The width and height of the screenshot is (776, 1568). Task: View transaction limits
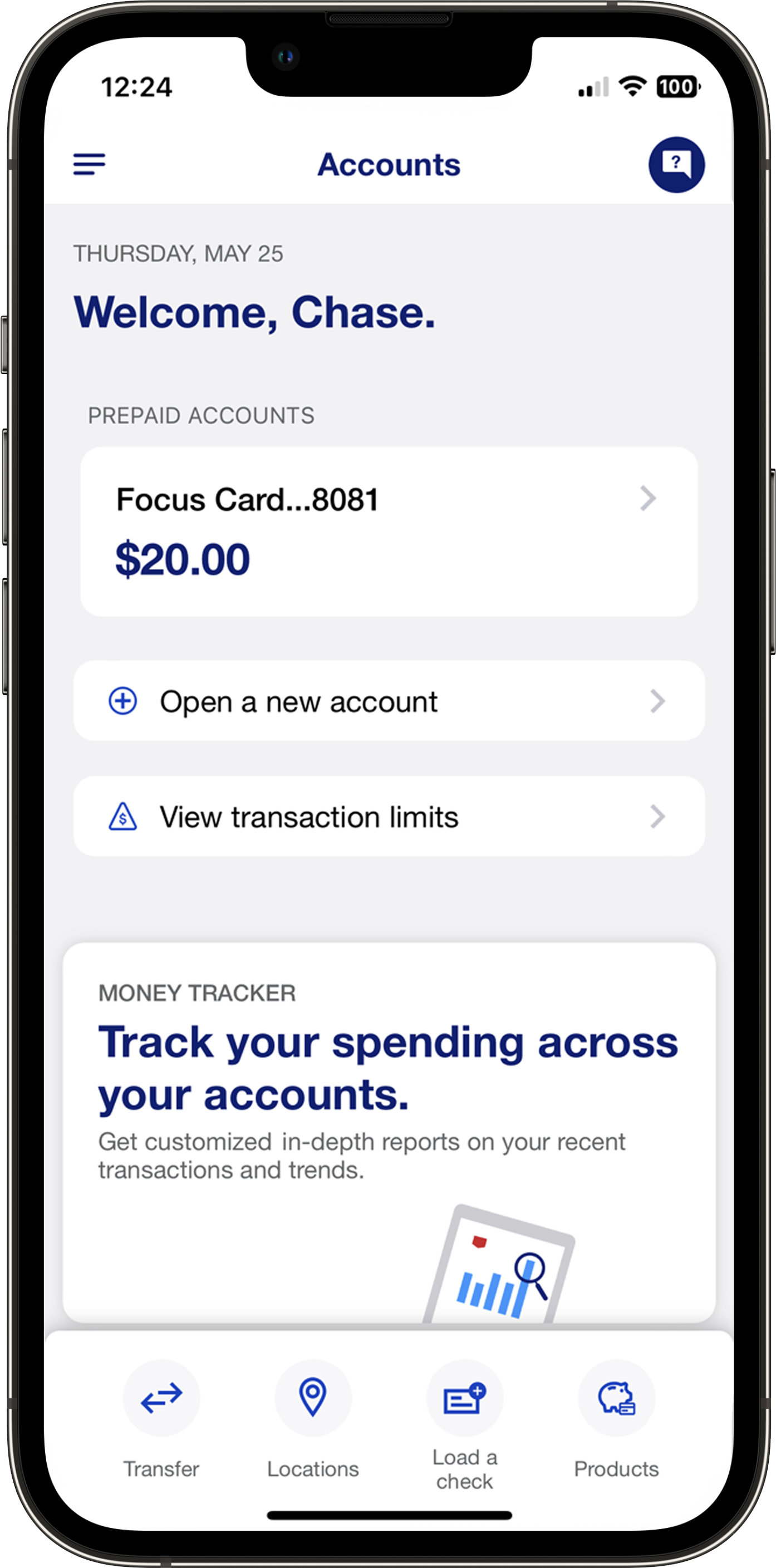(389, 816)
